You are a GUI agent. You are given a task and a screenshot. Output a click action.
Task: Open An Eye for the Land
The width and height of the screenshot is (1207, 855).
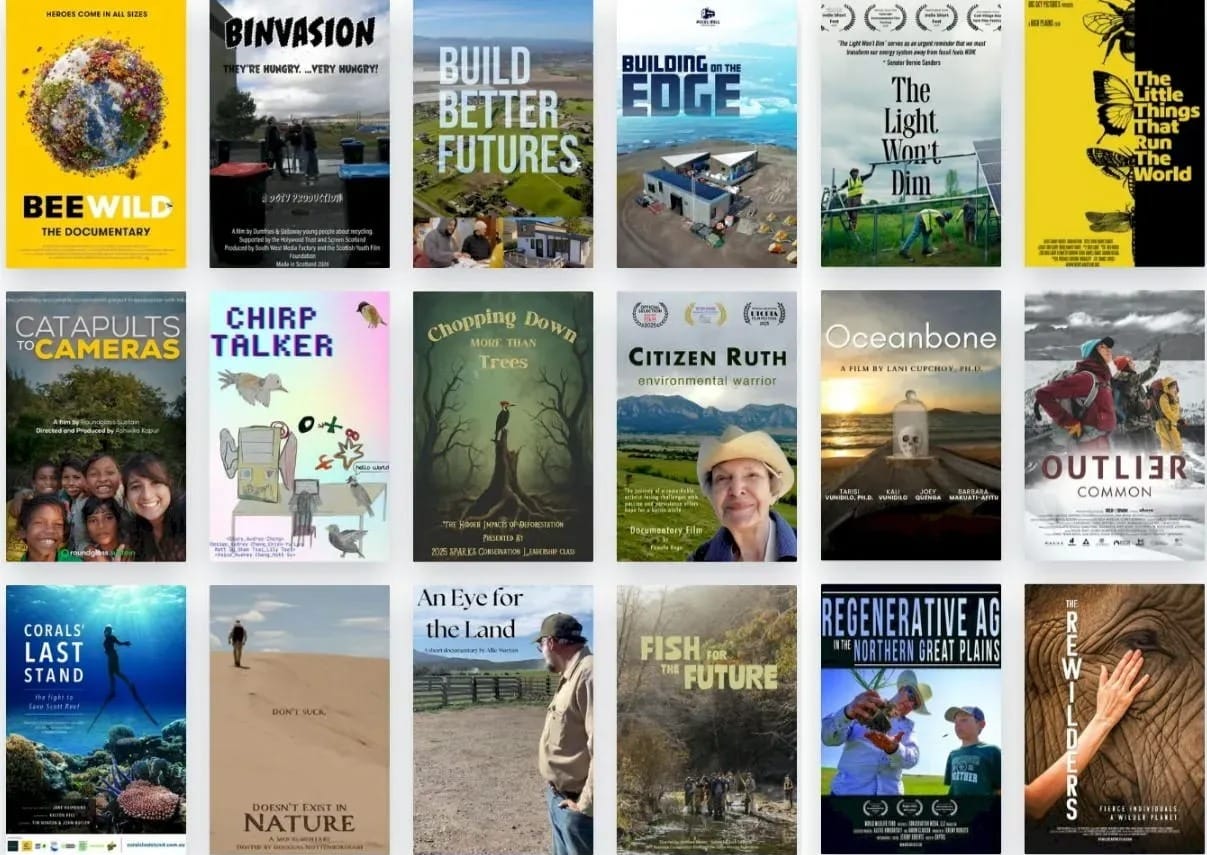(x=503, y=719)
